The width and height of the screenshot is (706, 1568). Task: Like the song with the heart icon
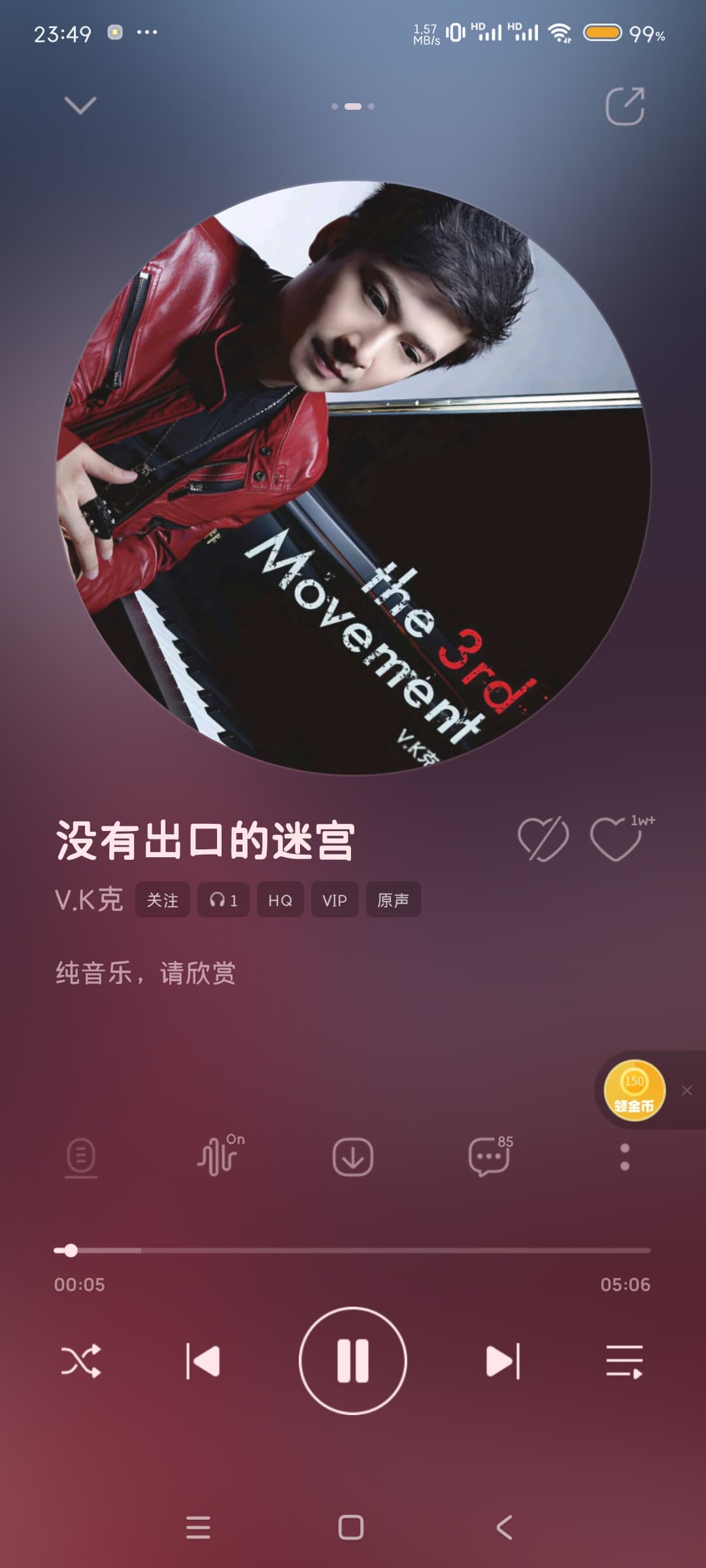pyautogui.click(x=616, y=839)
